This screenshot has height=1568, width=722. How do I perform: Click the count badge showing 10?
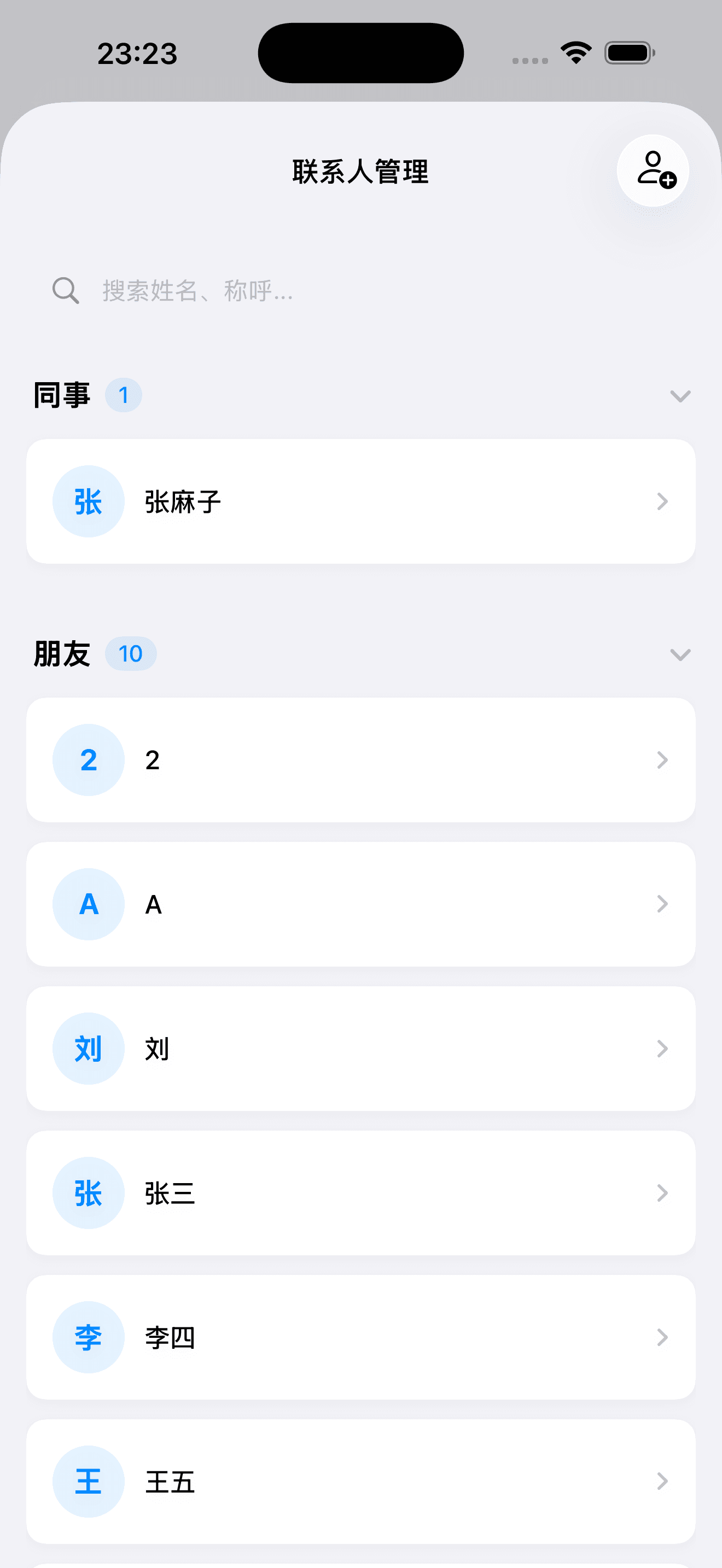pyautogui.click(x=131, y=653)
